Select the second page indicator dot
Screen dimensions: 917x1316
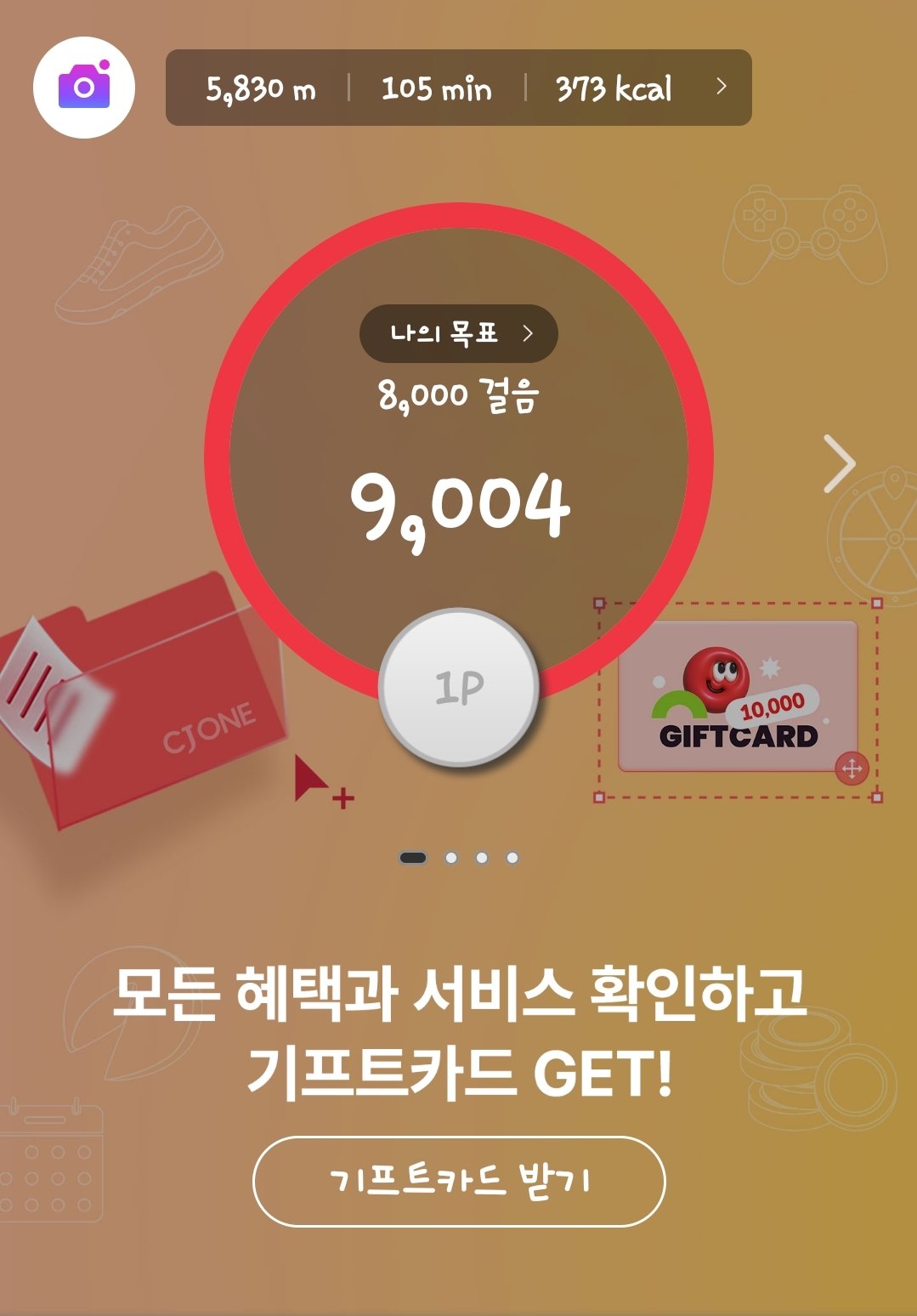pos(451,858)
